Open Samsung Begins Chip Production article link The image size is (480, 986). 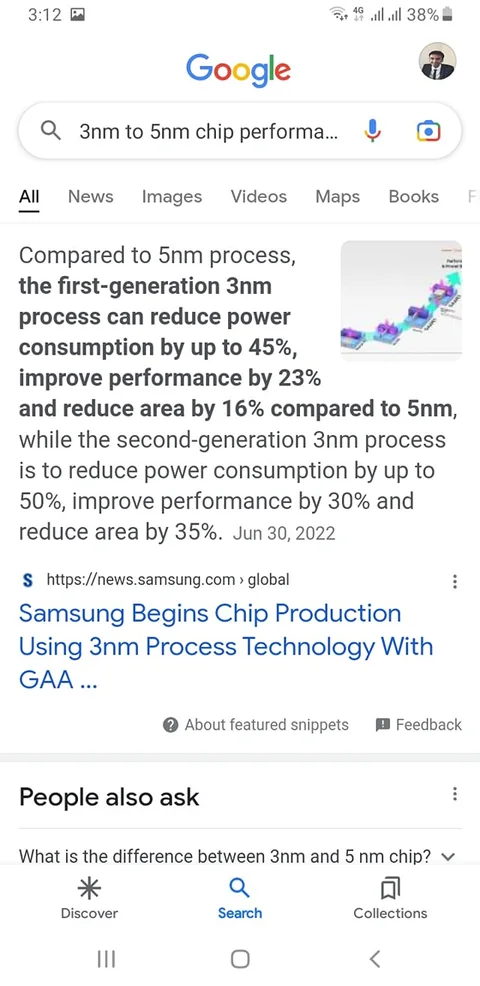coord(226,646)
